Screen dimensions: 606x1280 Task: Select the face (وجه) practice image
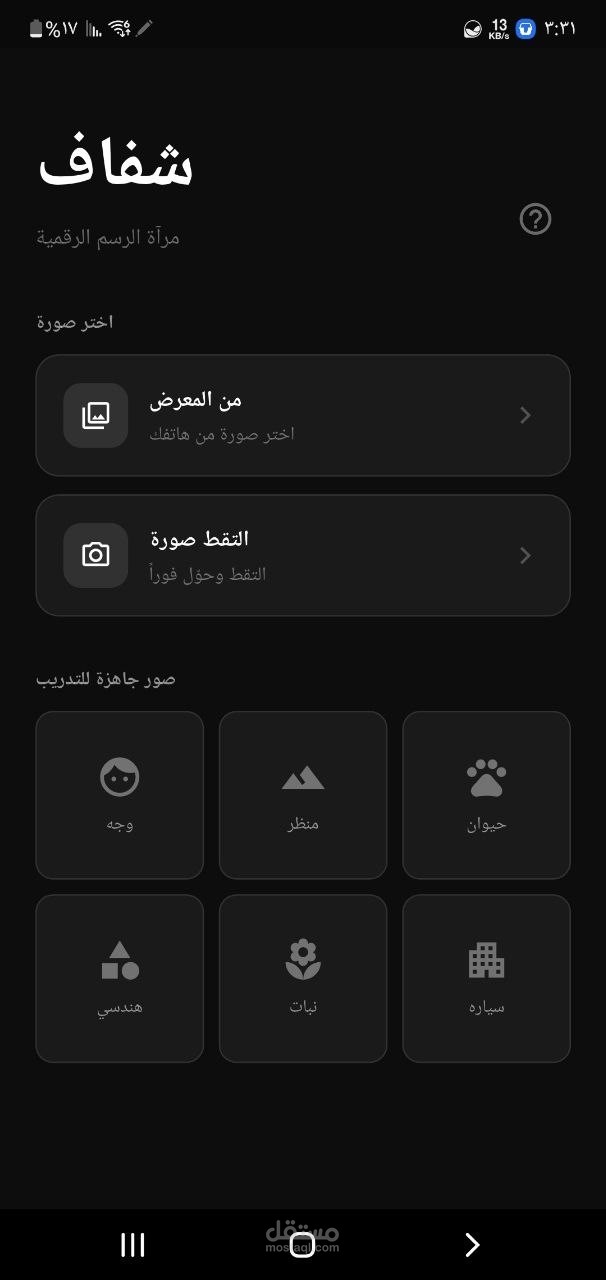[x=120, y=795]
